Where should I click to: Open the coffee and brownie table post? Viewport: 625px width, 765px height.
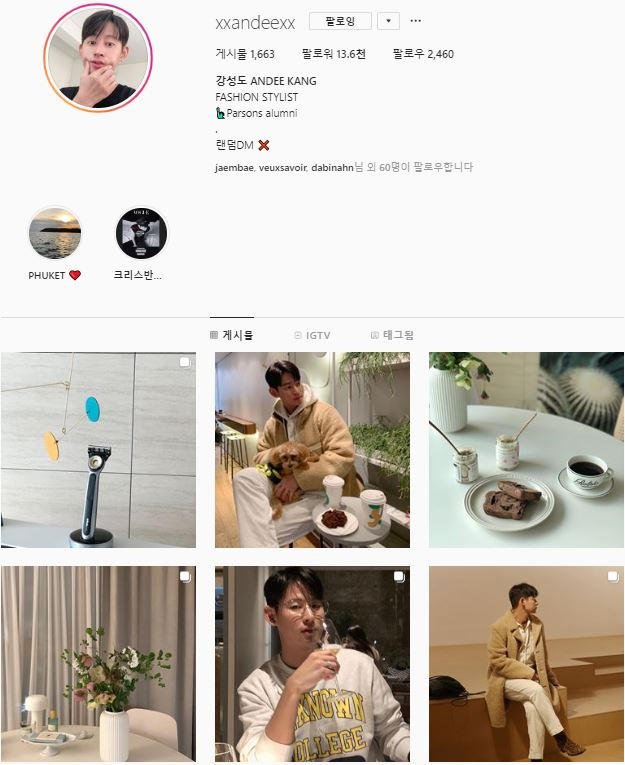tap(526, 450)
